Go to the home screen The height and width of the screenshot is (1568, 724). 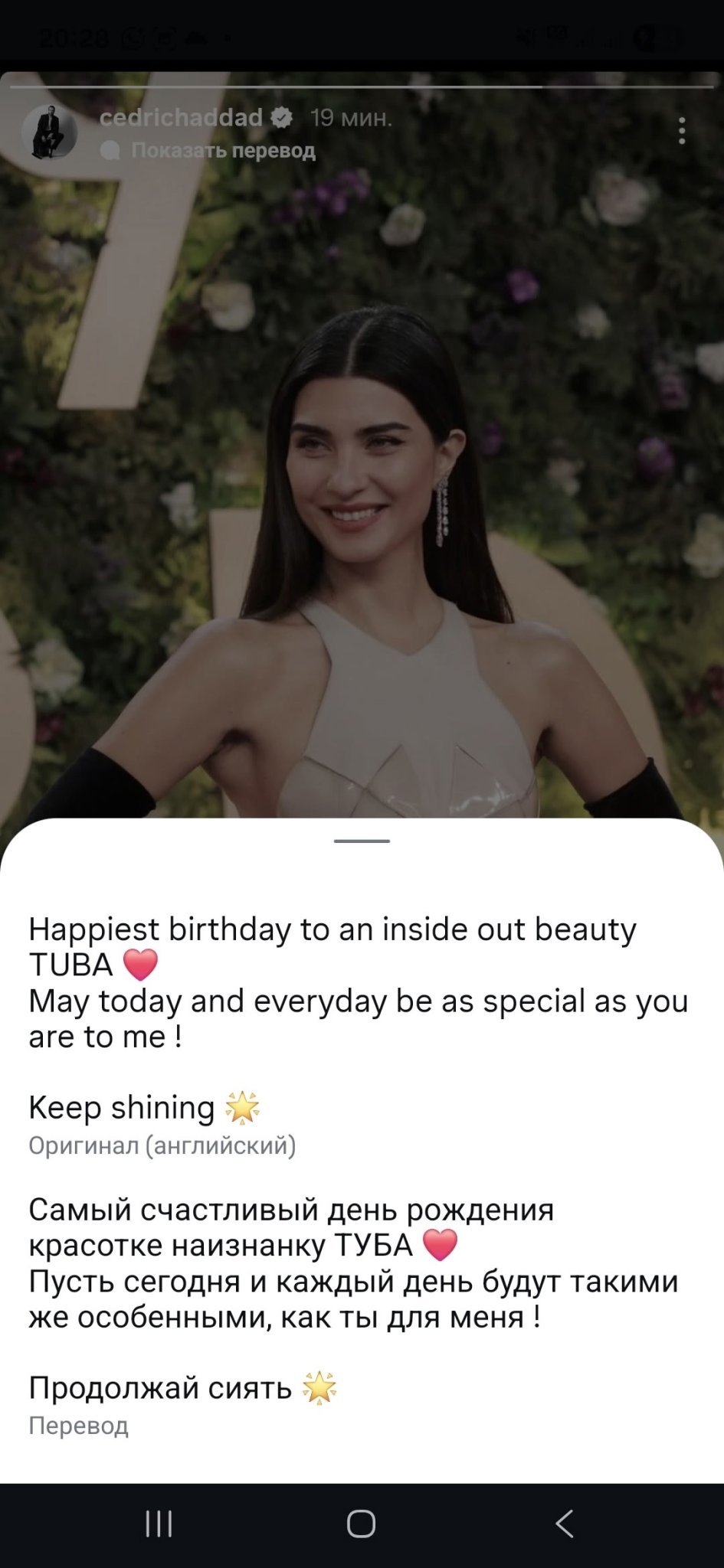(361, 1524)
